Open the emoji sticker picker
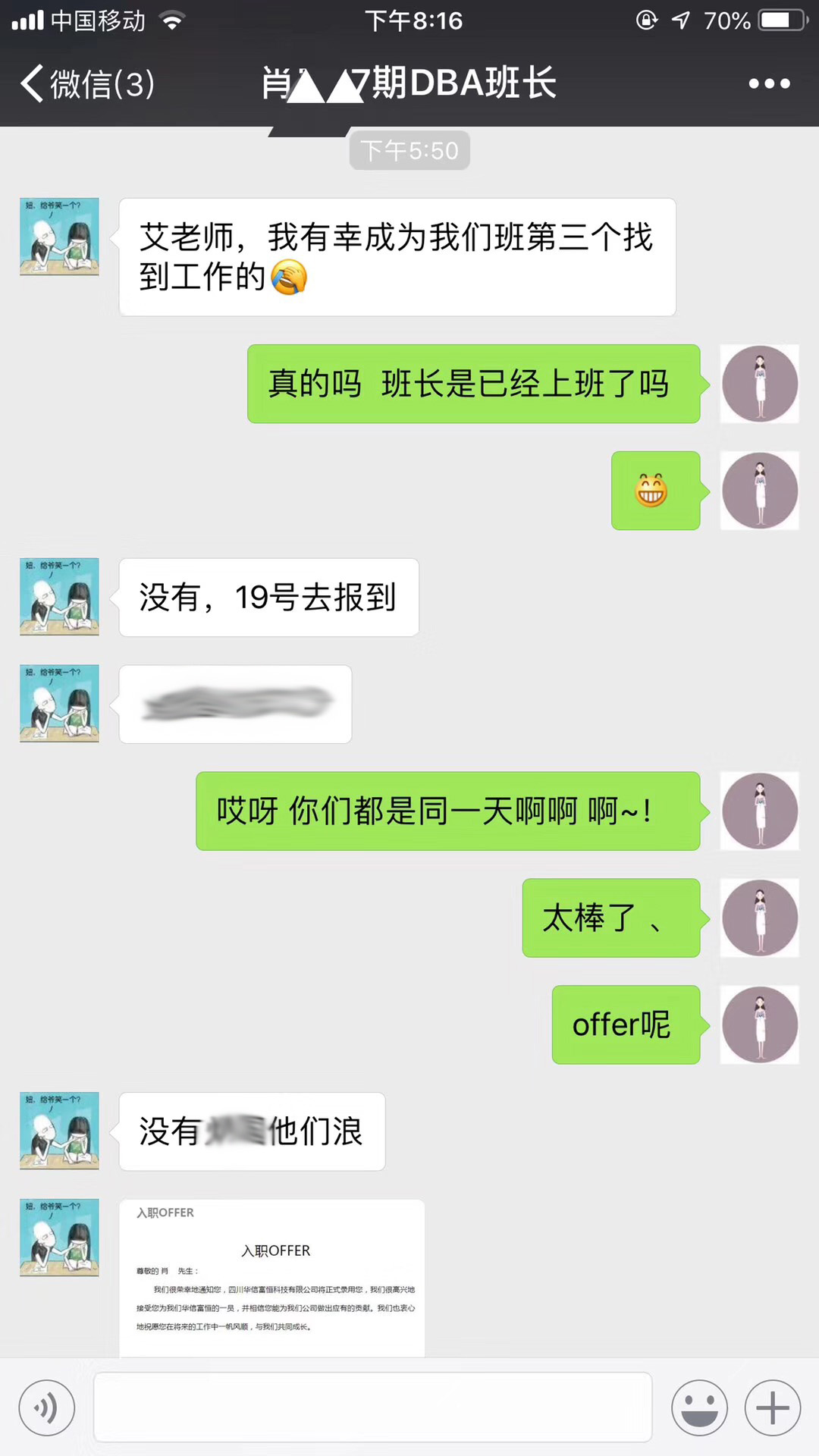The image size is (819, 1456). pyautogui.click(x=699, y=1407)
